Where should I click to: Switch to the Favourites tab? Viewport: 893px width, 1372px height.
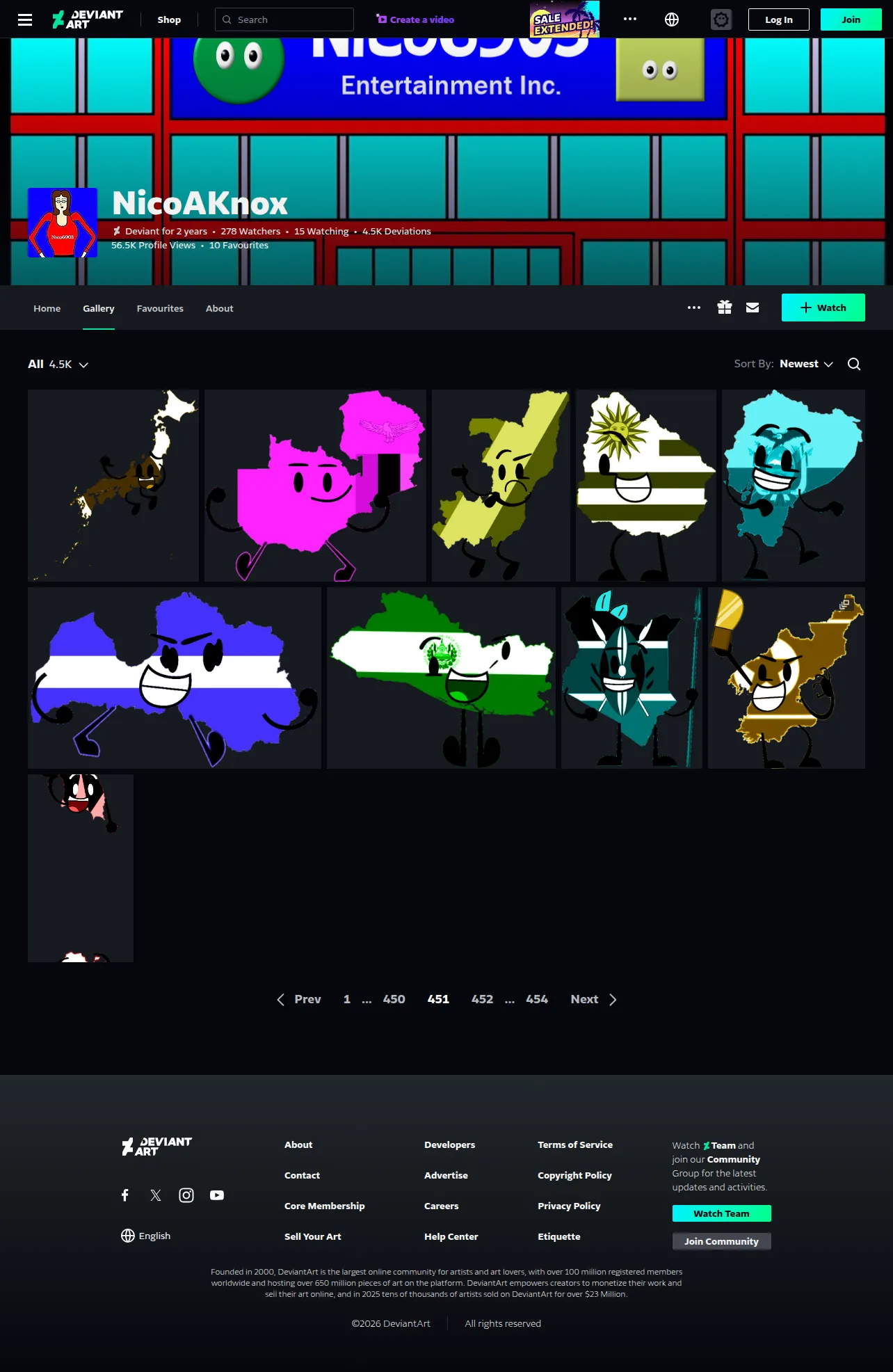(160, 308)
